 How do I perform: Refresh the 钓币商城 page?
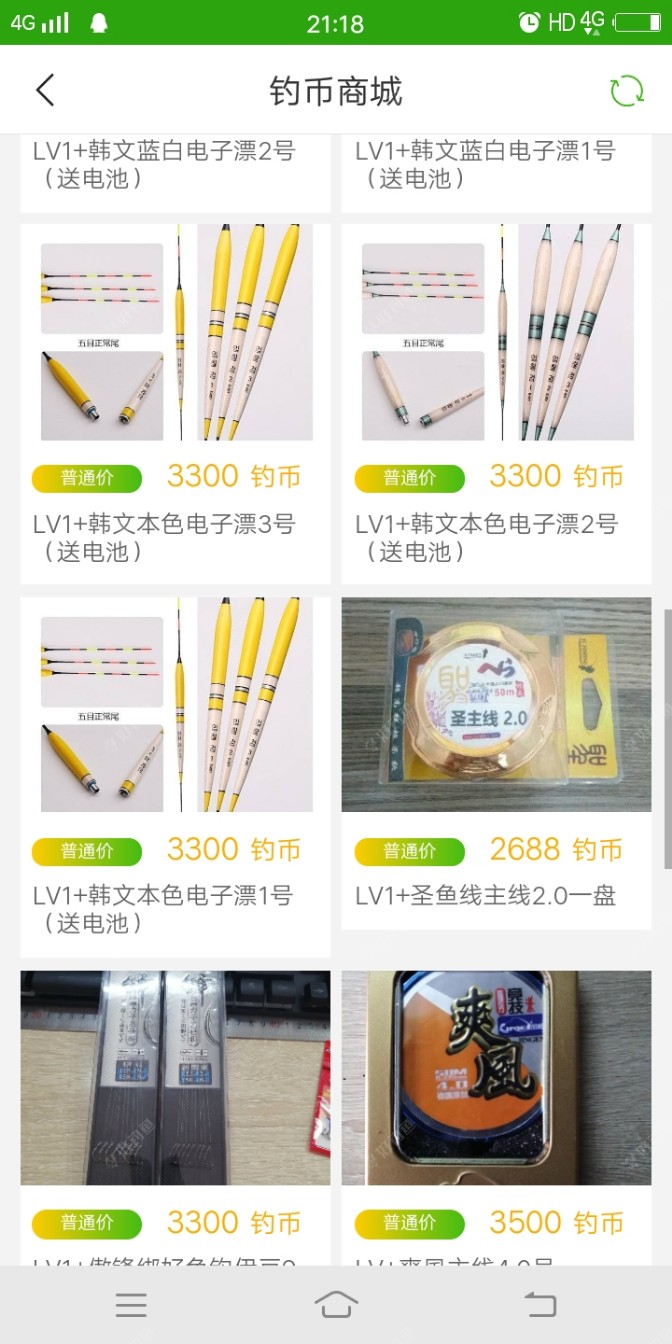(x=627, y=90)
